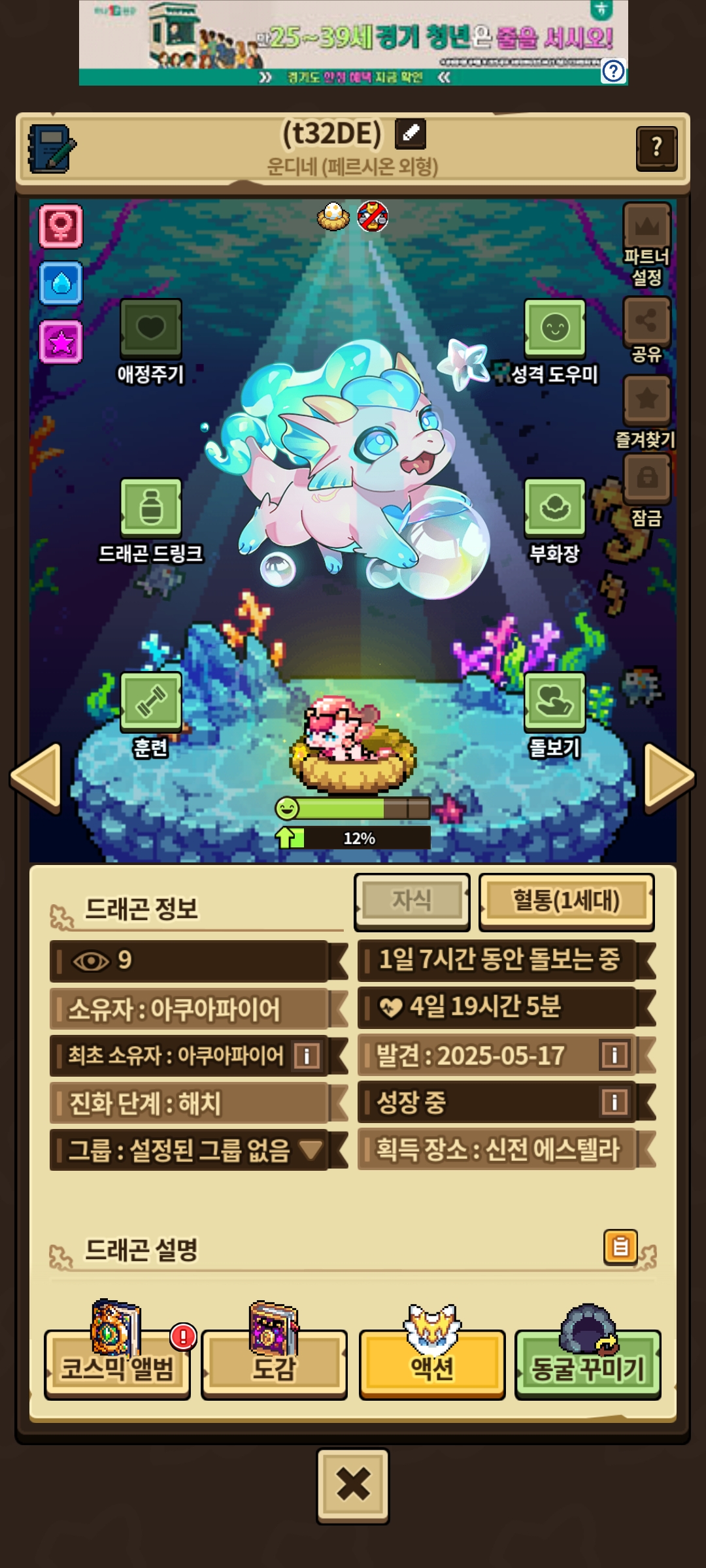This screenshot has height=1568, width=706.
Task: Edit the dragon's name with the pencil icon
Action: point(411,133)
